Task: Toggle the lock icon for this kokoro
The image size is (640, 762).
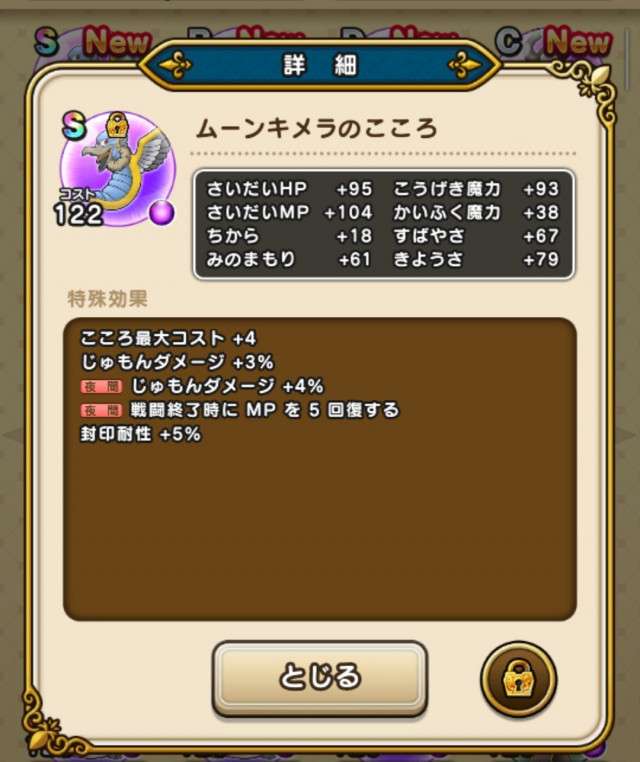Action: pyautogui.click(x=519, y=681)
